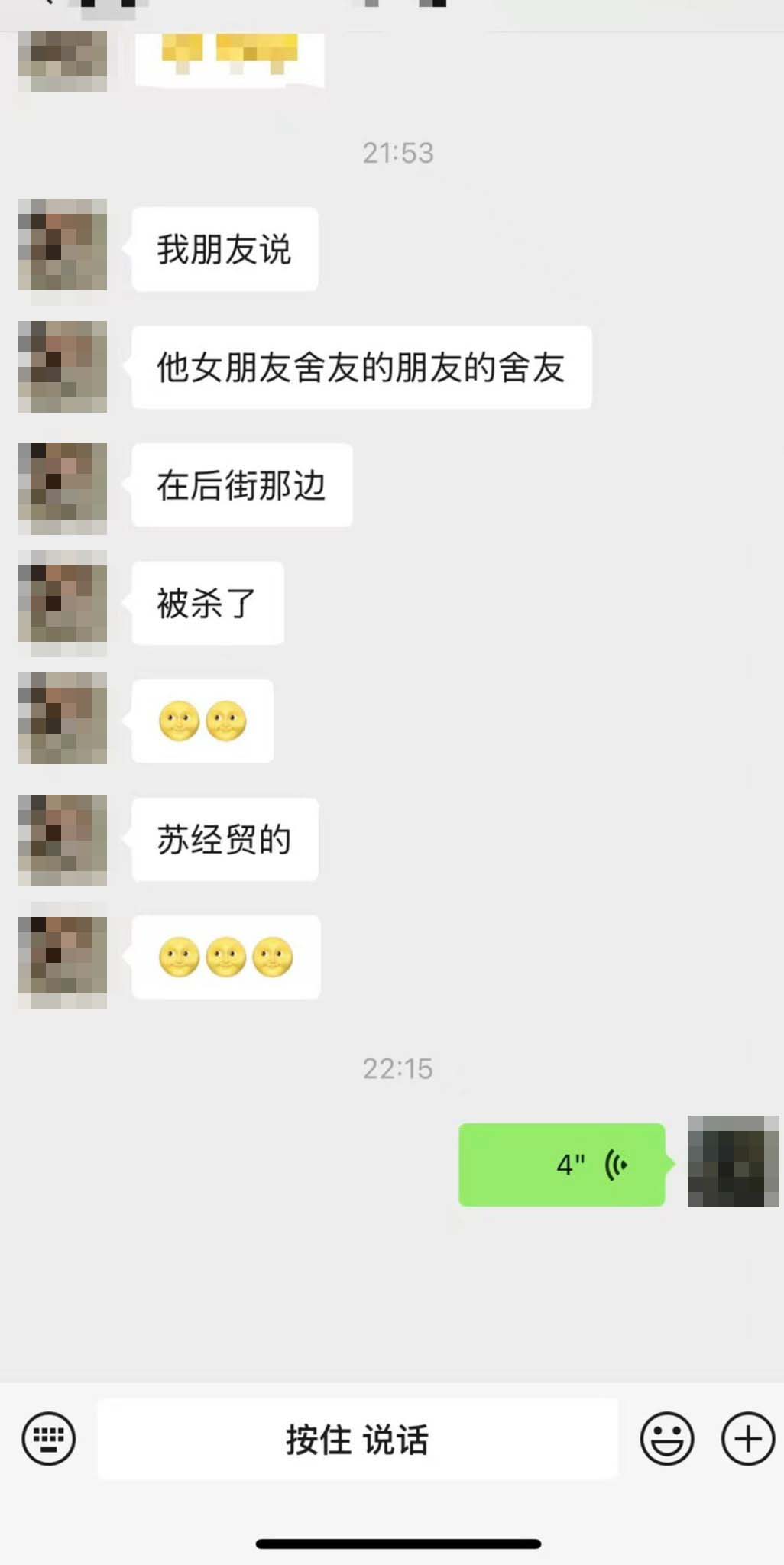Switch to keyboard text input

tap(49, 1438)
